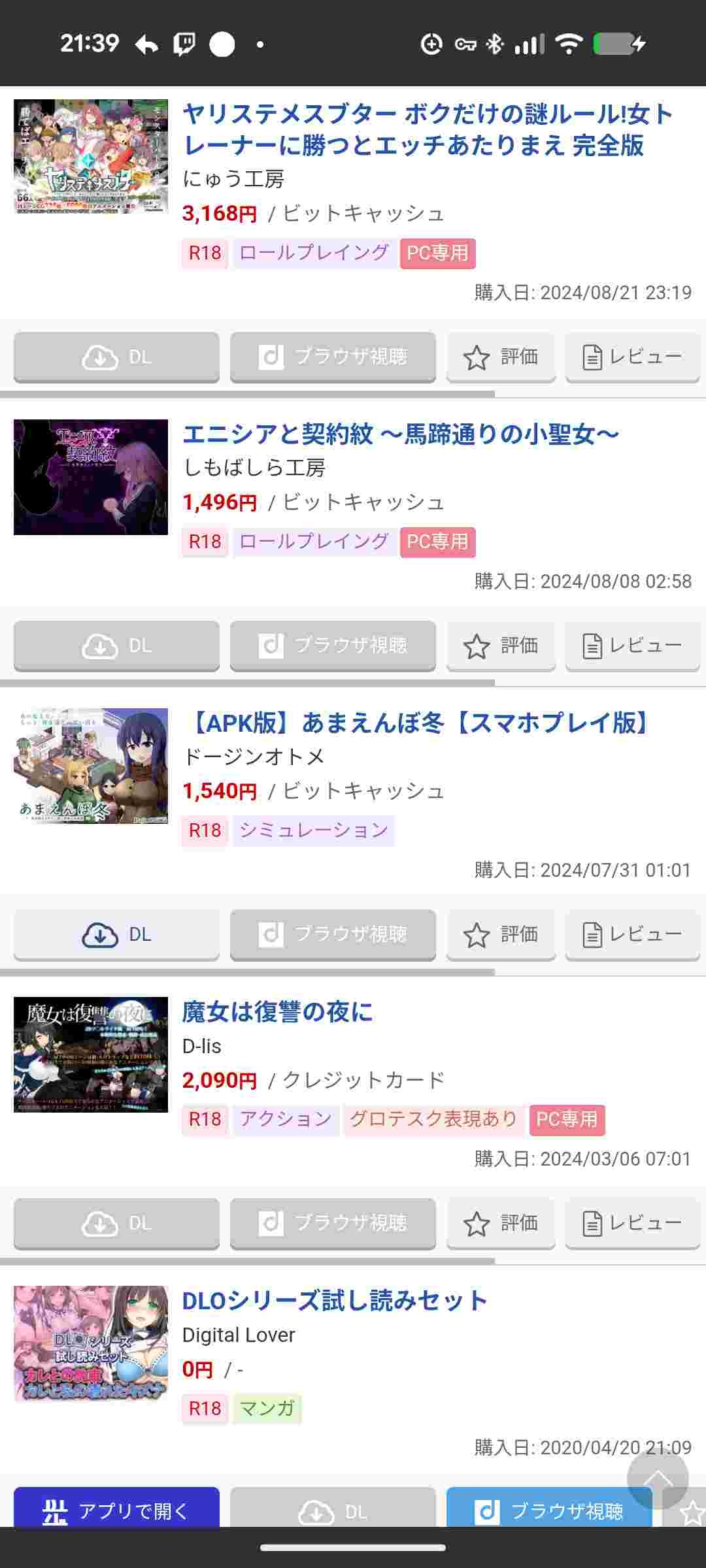This screenshot has width=706, height=1568.
Task: Tap アプリで開く for DLOシリーズ試し読みセット
Action: click(116, 1510)
